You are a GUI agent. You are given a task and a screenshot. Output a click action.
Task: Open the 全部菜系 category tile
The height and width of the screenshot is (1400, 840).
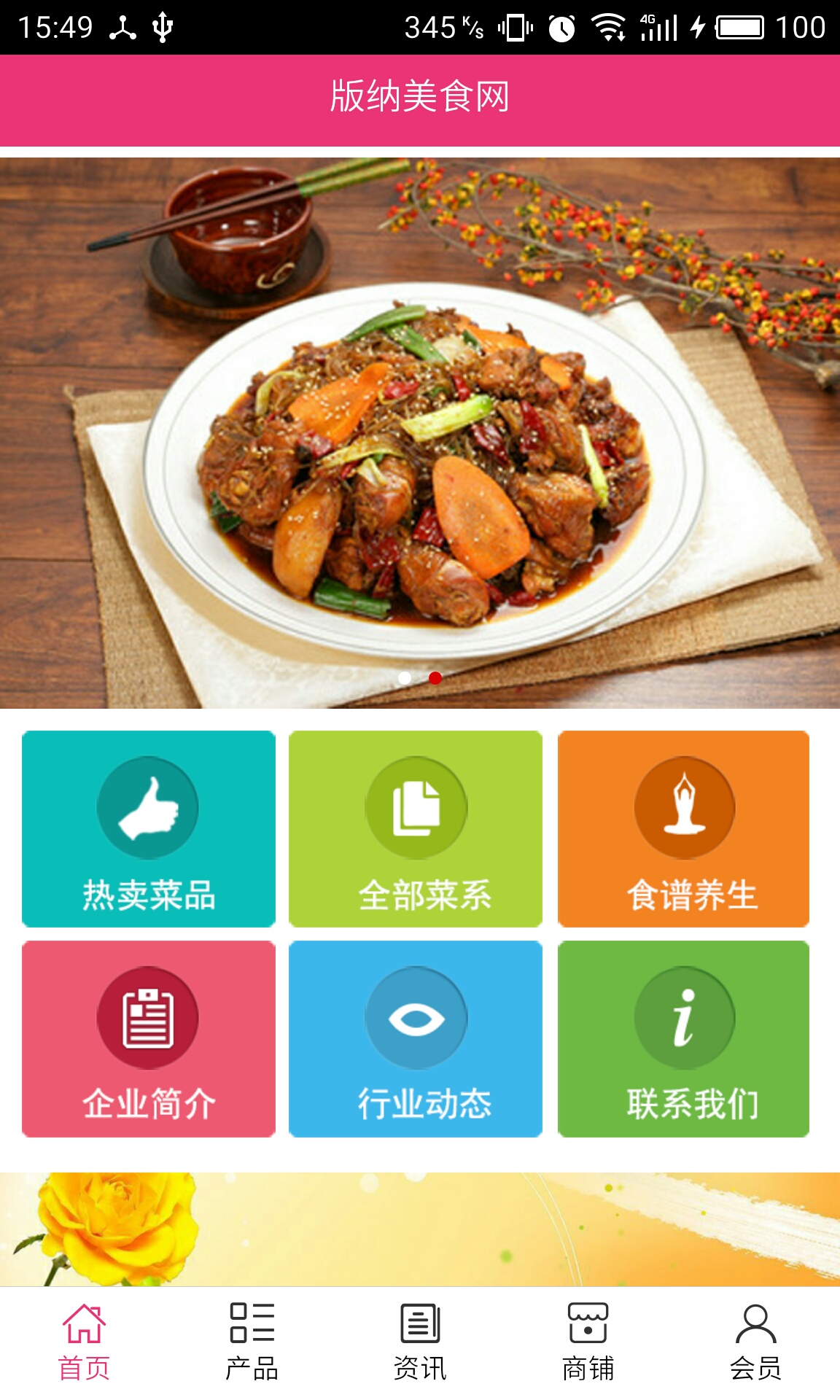(x=416, y=829)
